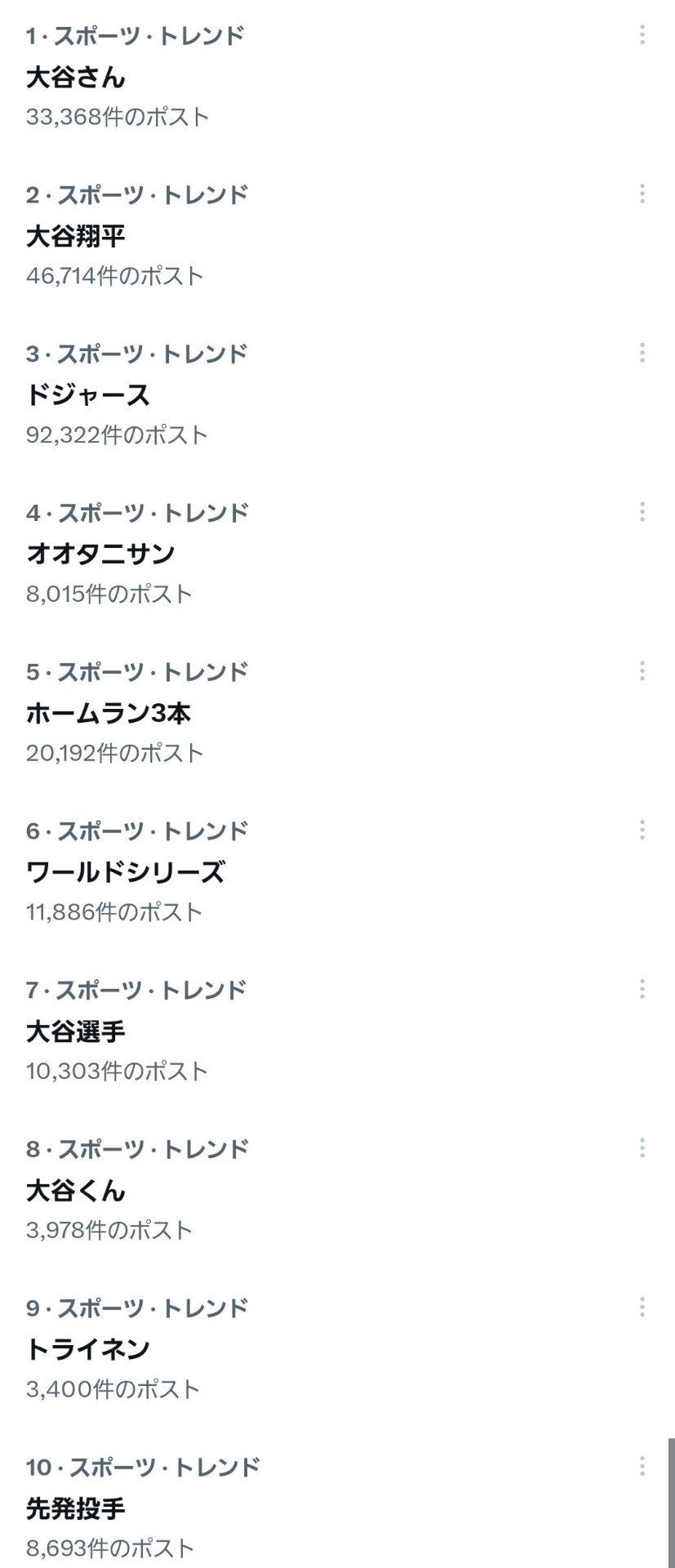Open more options for 大谷翔平 trend
Image resolution: width=675 pixels, height=1568 pixels.
pyautogui.click(x=642, y=194)
